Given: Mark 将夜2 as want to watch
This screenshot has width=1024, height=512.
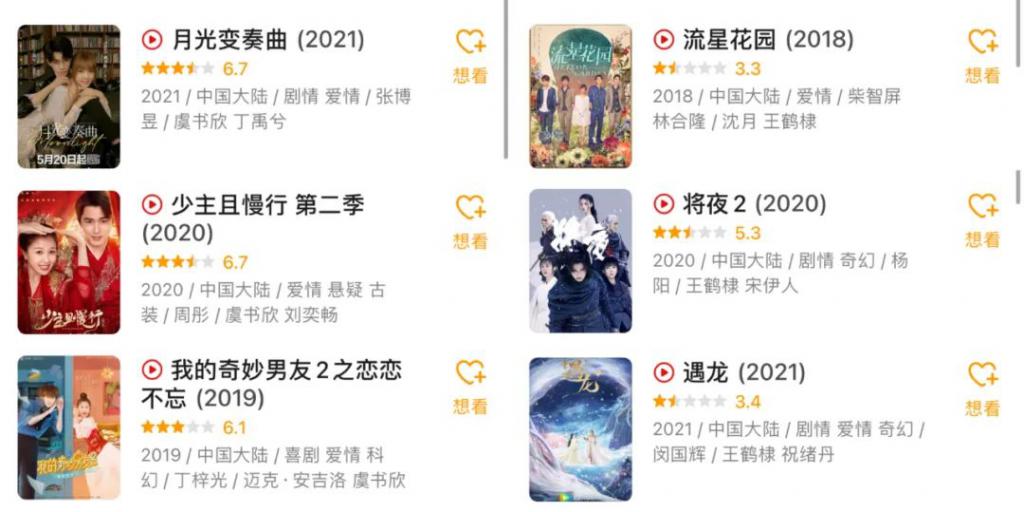Looking at the screenshot, I should [982, 219].
